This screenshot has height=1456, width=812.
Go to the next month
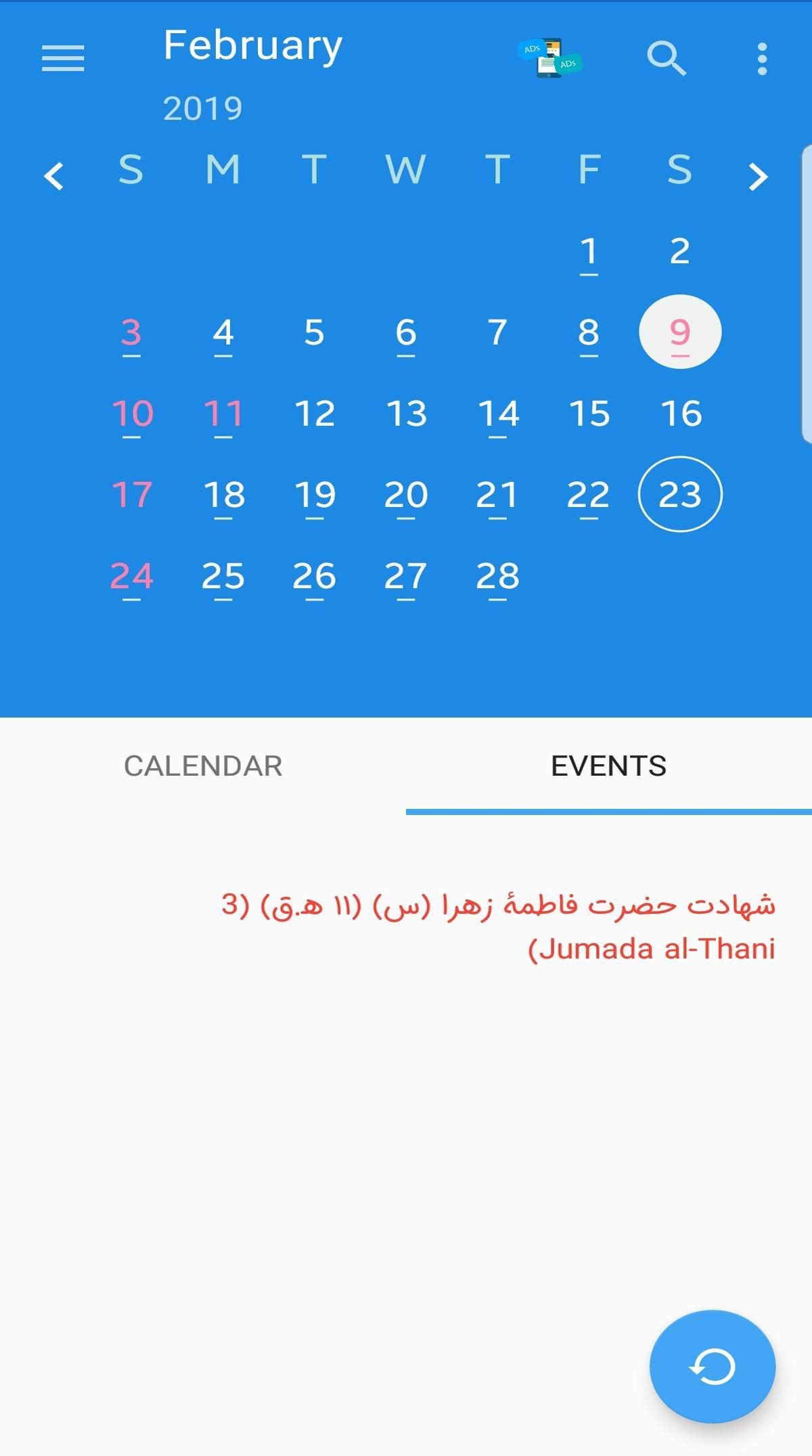pyautogui.click(x=759, y=176)
